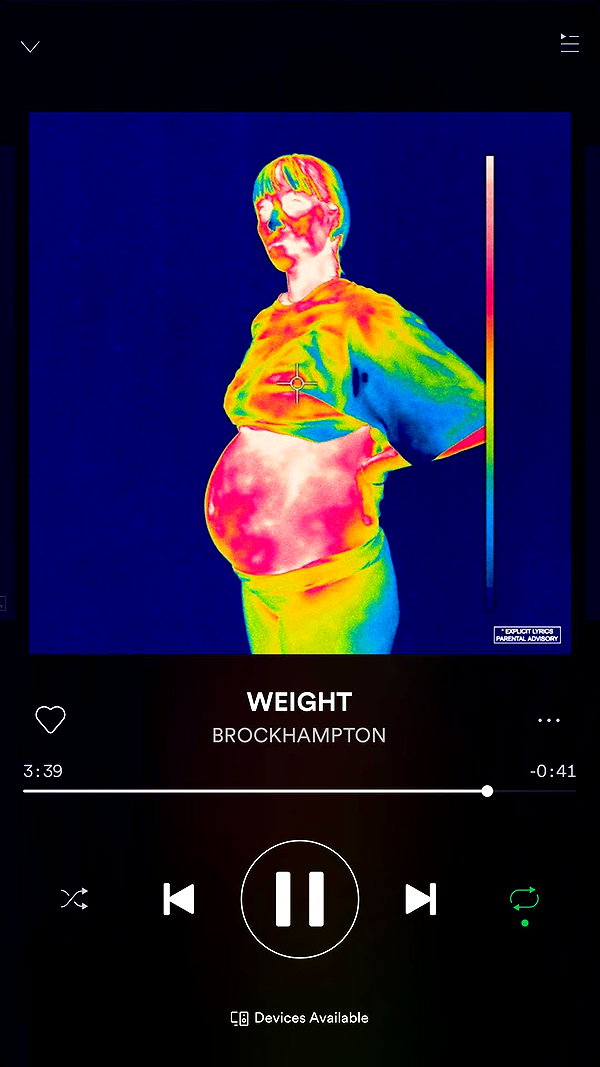Open Devices Available
This screenshot has width=600, height=1067.
[300, 1018]
